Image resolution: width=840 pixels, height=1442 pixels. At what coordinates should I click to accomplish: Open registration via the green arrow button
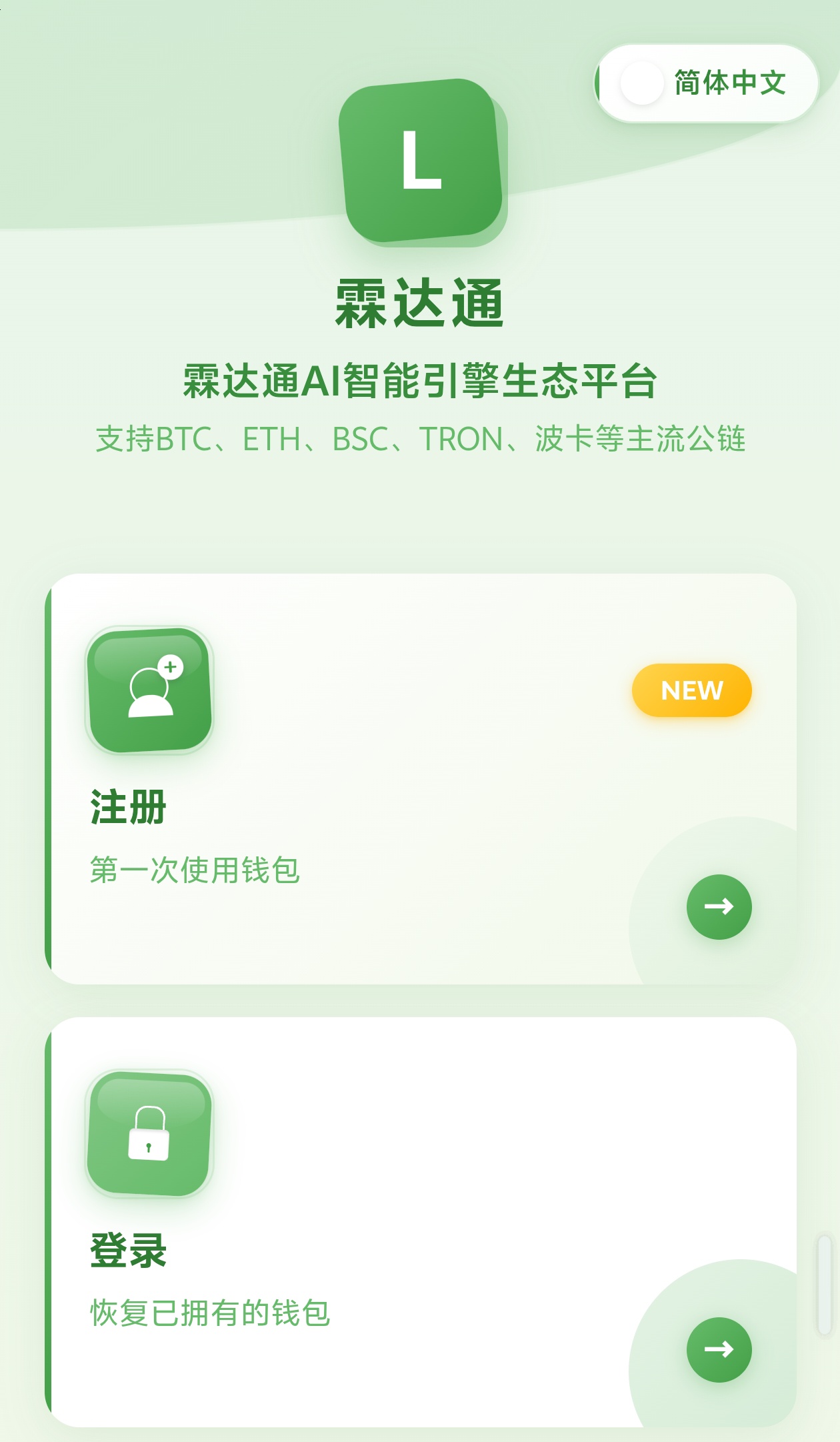(x=720, y=906)
